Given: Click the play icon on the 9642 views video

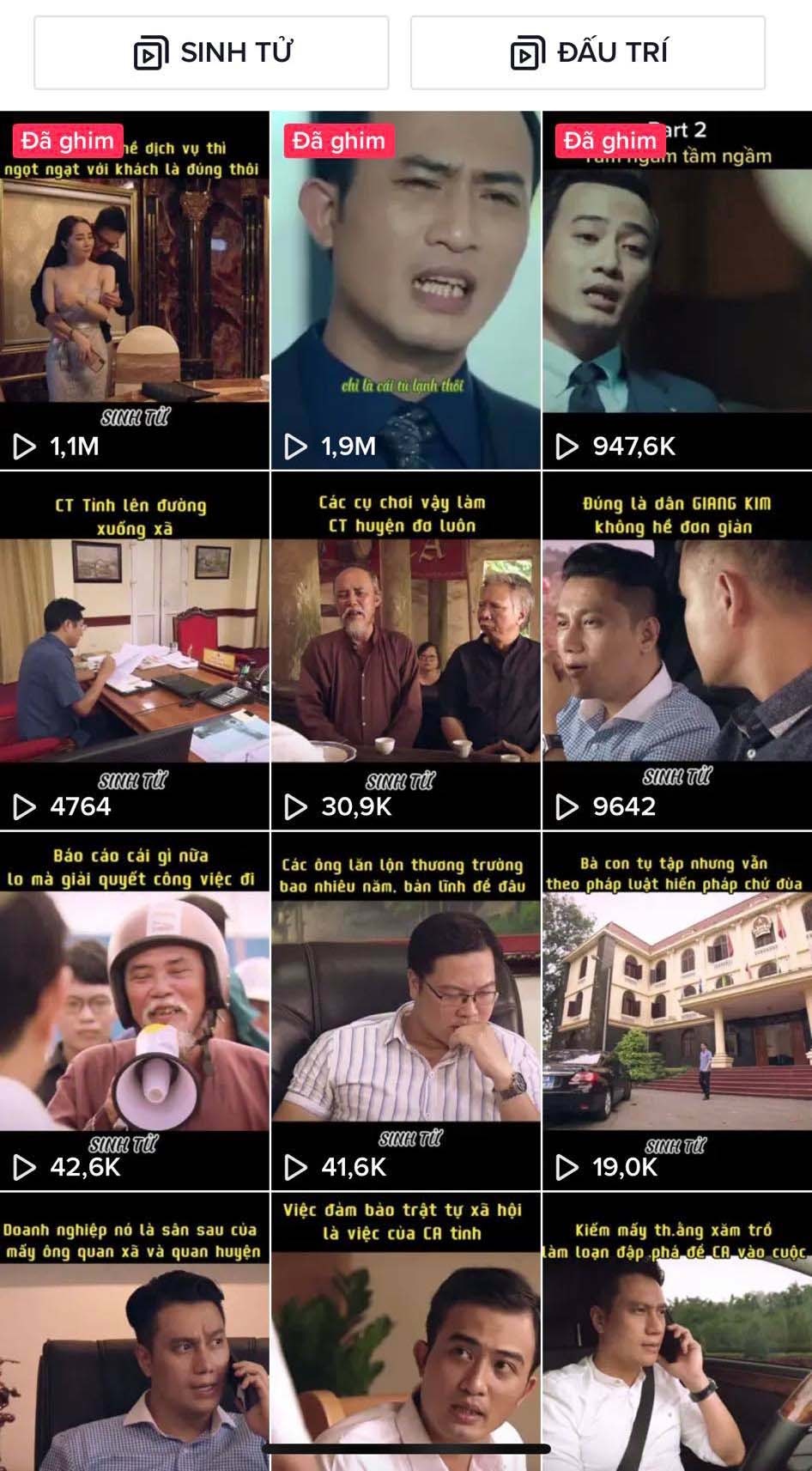Looking at the screenshot, I should 567,805.
